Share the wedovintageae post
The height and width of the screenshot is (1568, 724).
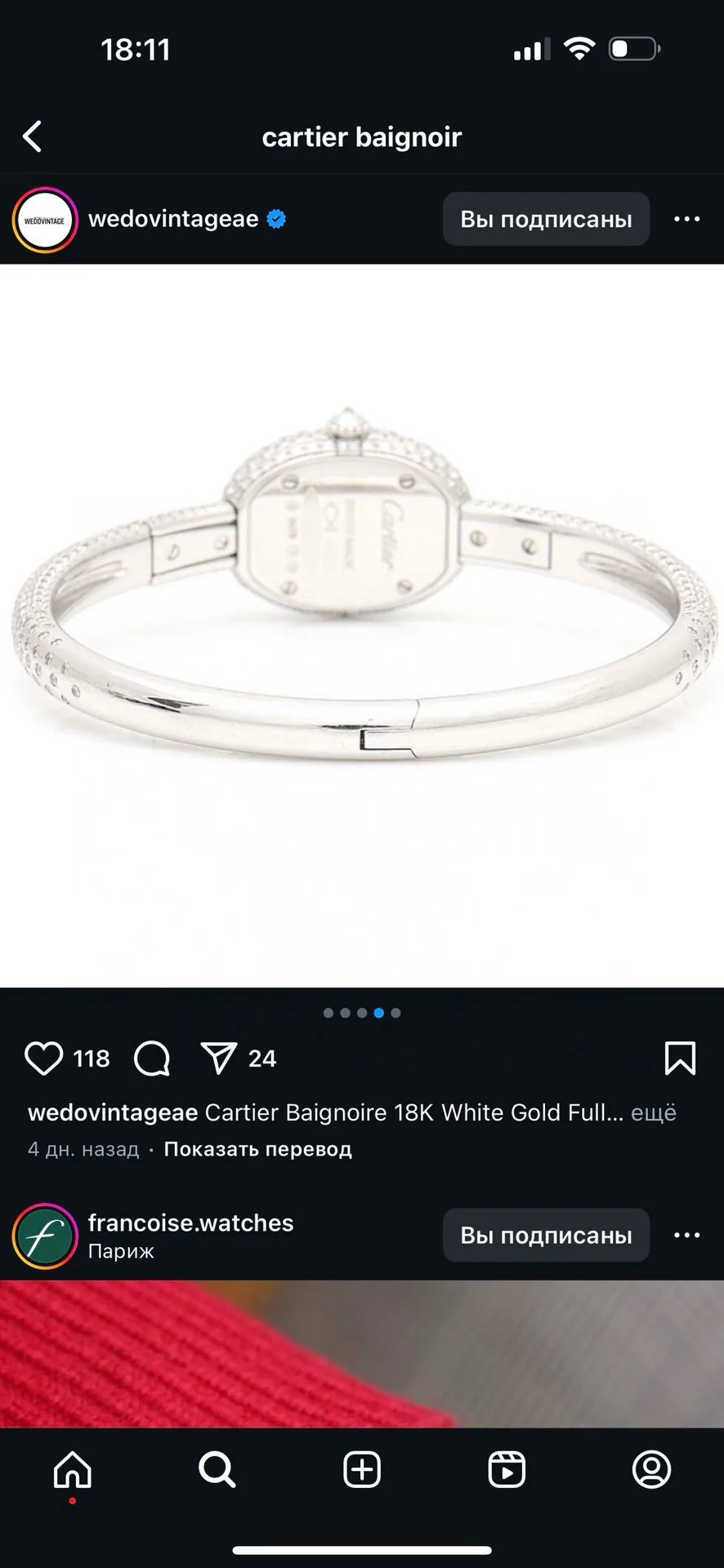(218, 1058)
